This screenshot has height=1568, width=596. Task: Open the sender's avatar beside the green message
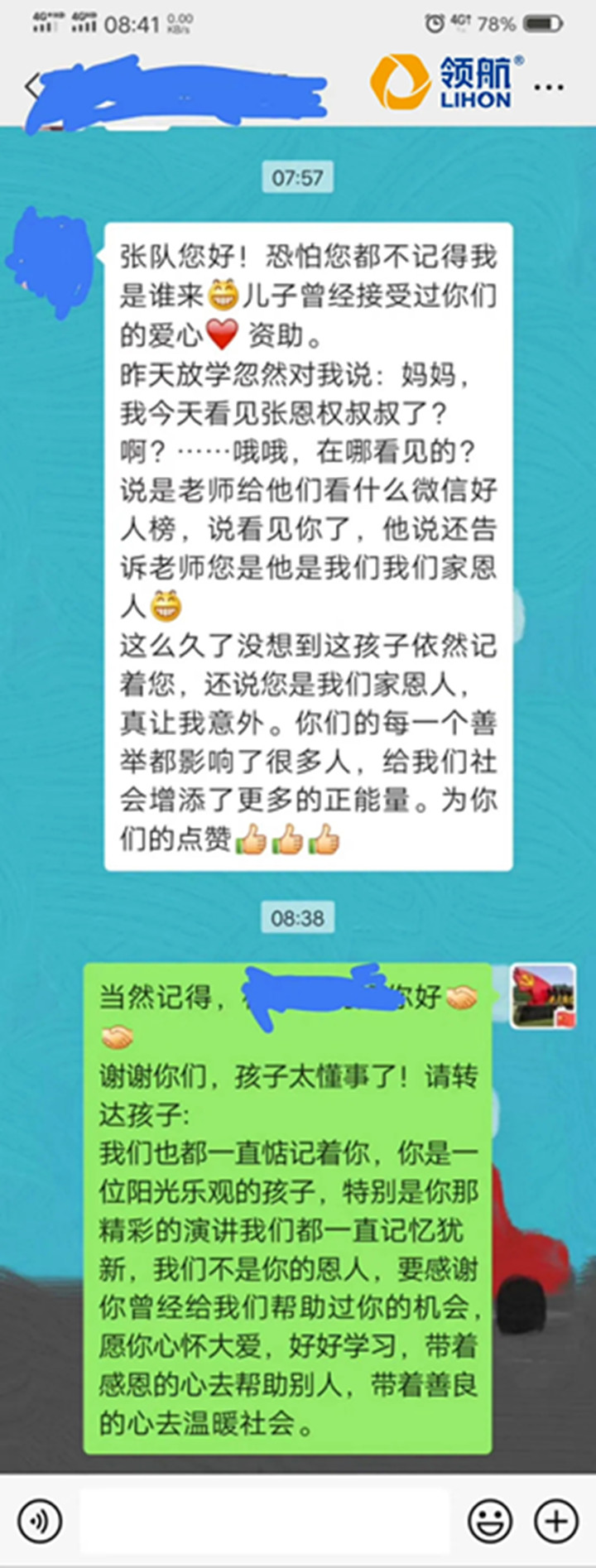click(542, 996)
